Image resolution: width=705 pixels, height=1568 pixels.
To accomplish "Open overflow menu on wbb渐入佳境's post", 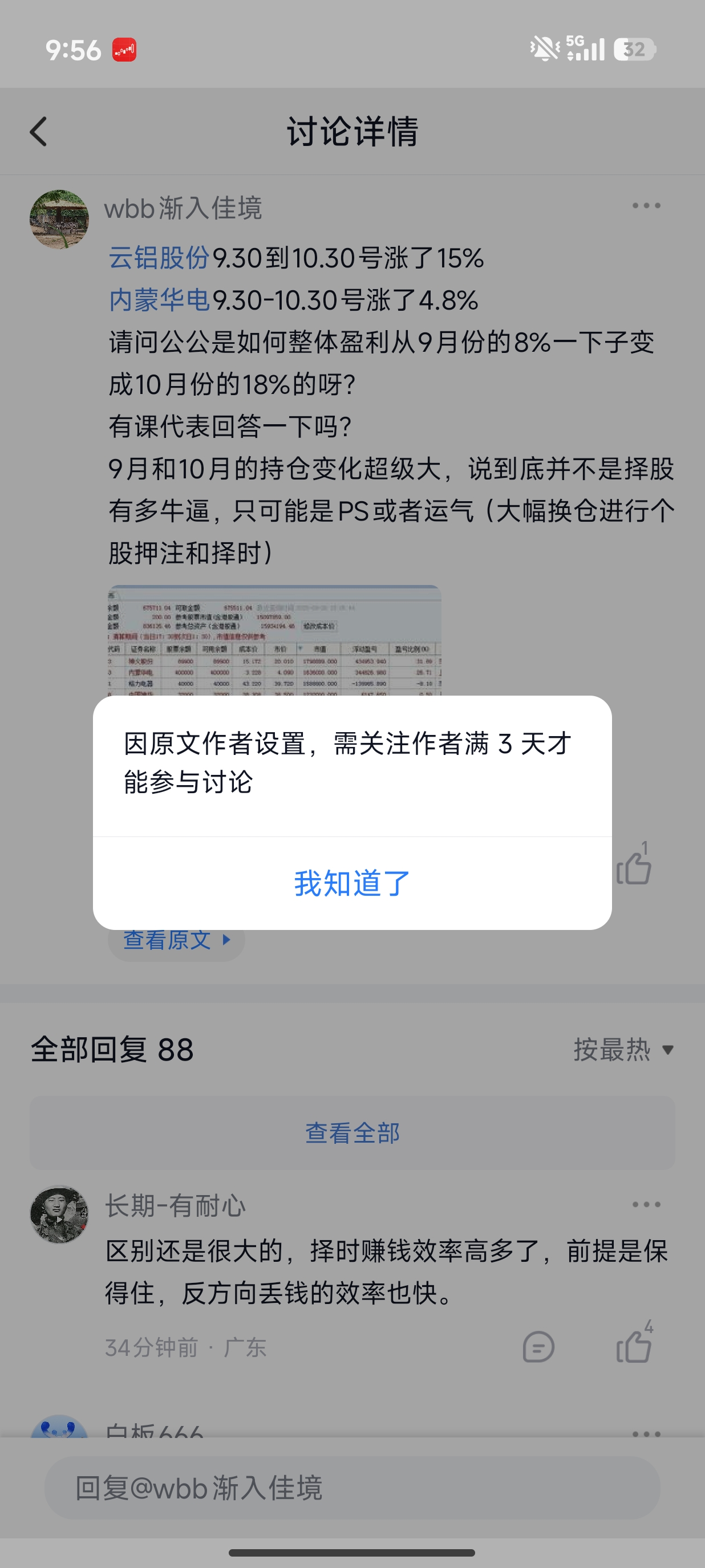I will coord(646,206).
